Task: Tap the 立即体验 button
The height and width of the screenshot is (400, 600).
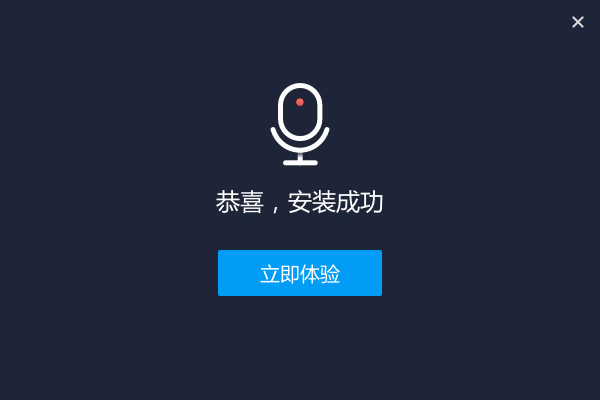Action: pyautogui.click(x=300, y=273)
